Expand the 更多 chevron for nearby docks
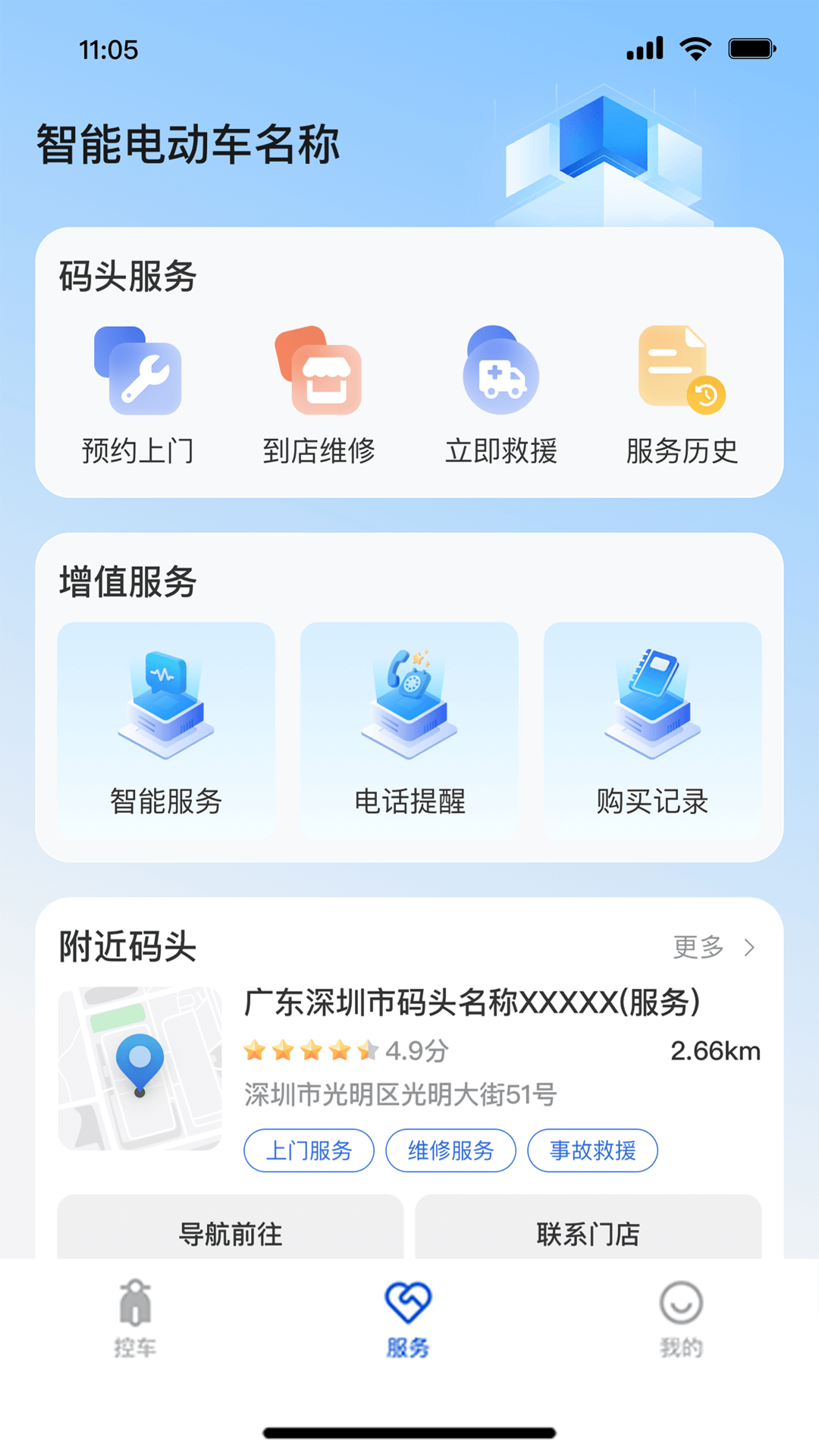 click(752, 947)
